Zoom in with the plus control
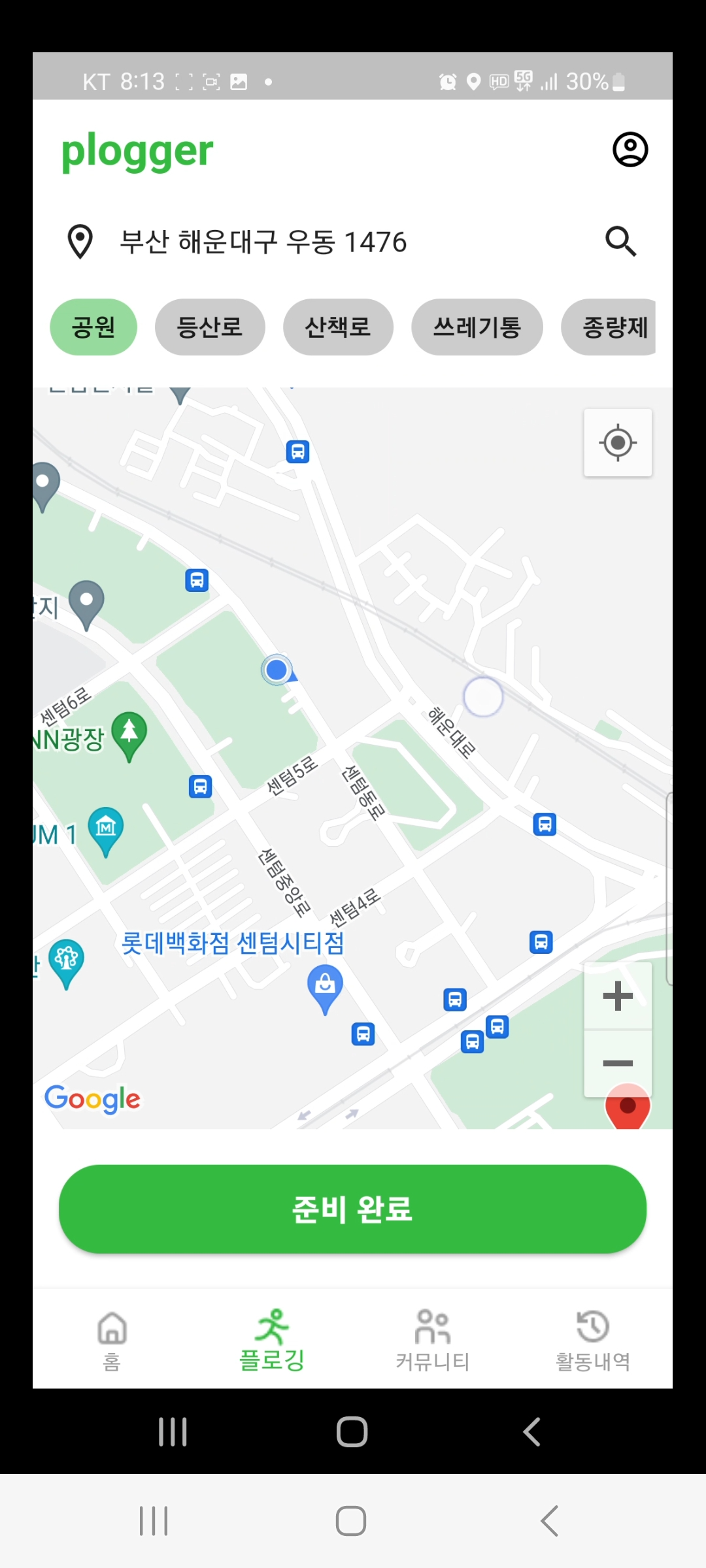Screen dimensions: 706x1568 616,996
